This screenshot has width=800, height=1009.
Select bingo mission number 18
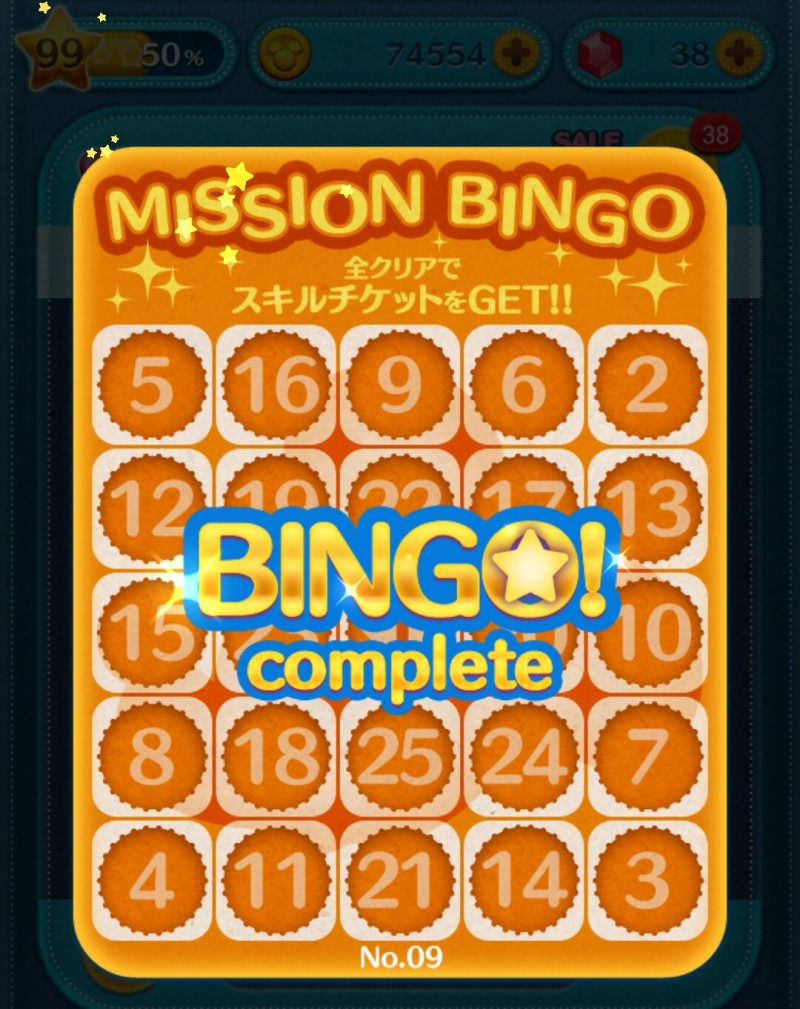click(x=276, y=757)
